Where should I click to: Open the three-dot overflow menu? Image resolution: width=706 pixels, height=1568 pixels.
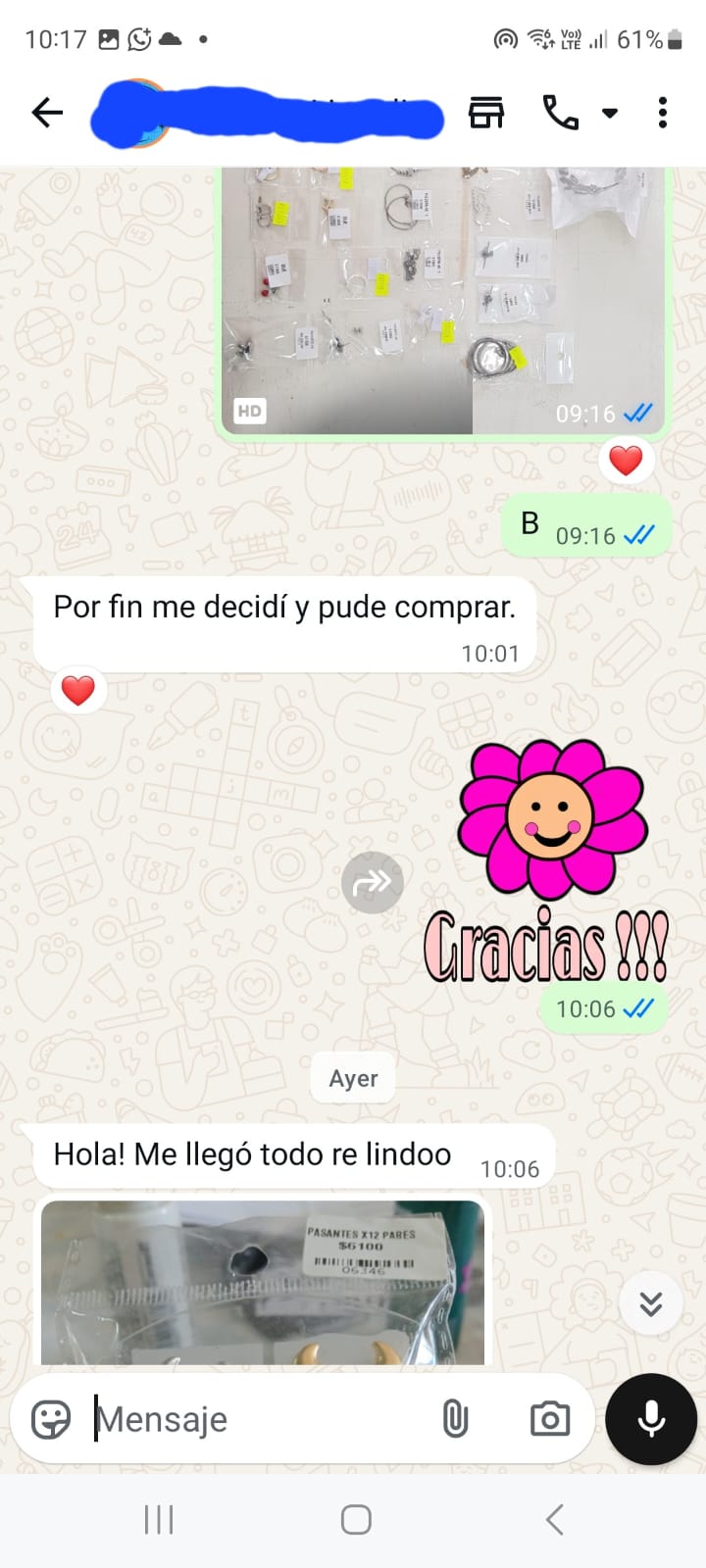(663, 113)
